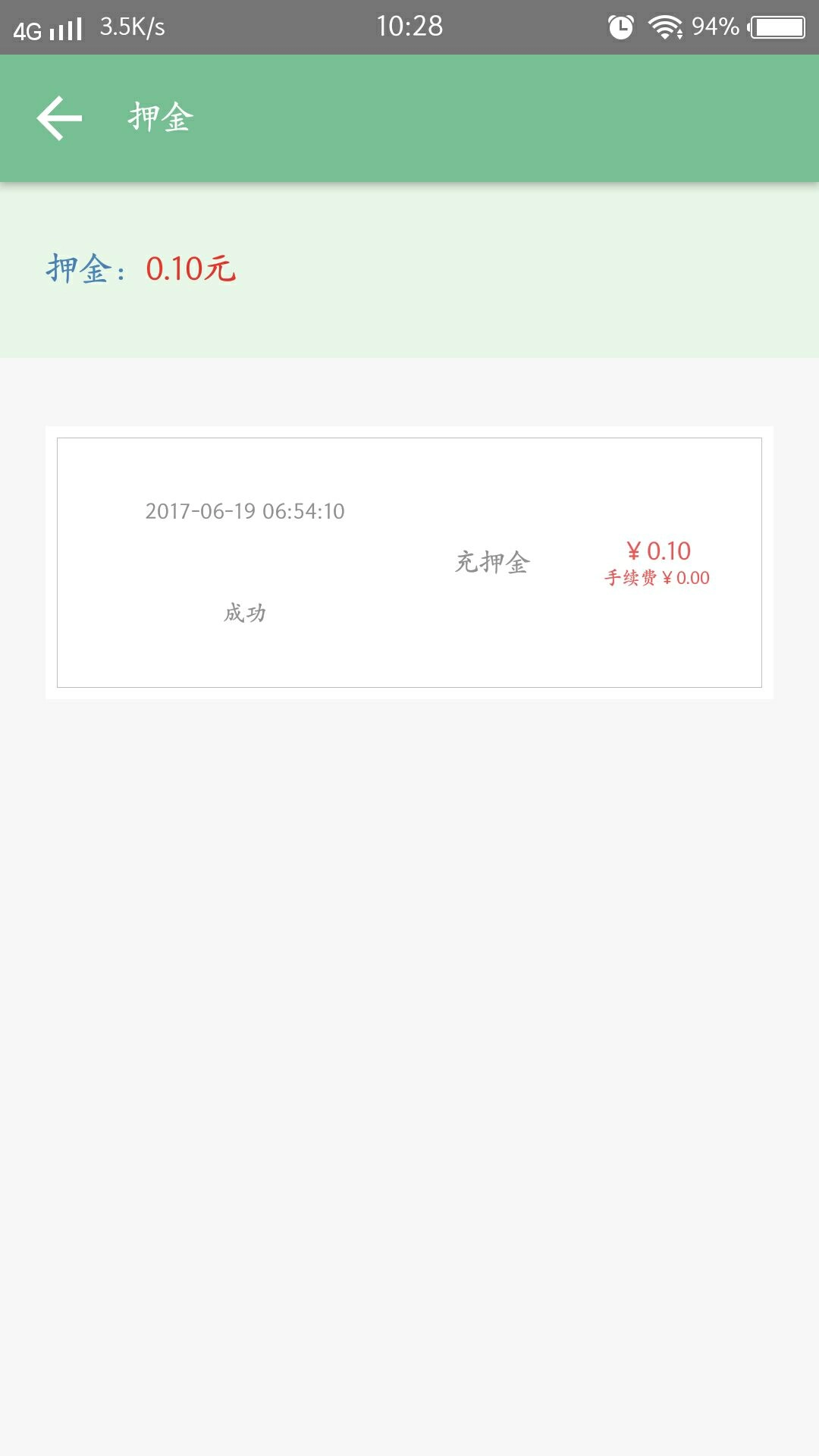Tap the white left-pointing navigation arrow
Screen dimensions: 819x1456
click(61, 118)
